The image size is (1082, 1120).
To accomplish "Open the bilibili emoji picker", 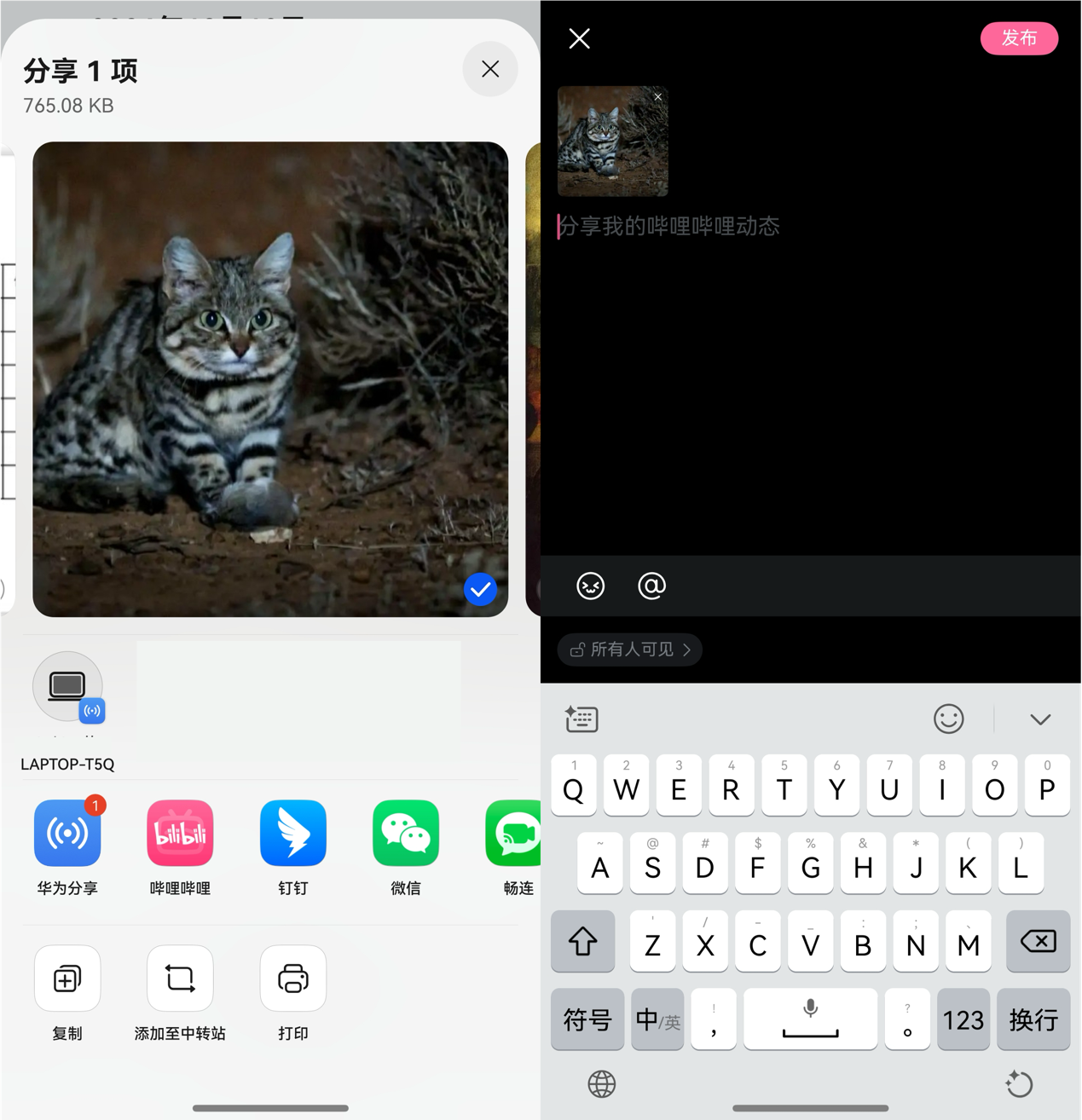I will 590,586.
